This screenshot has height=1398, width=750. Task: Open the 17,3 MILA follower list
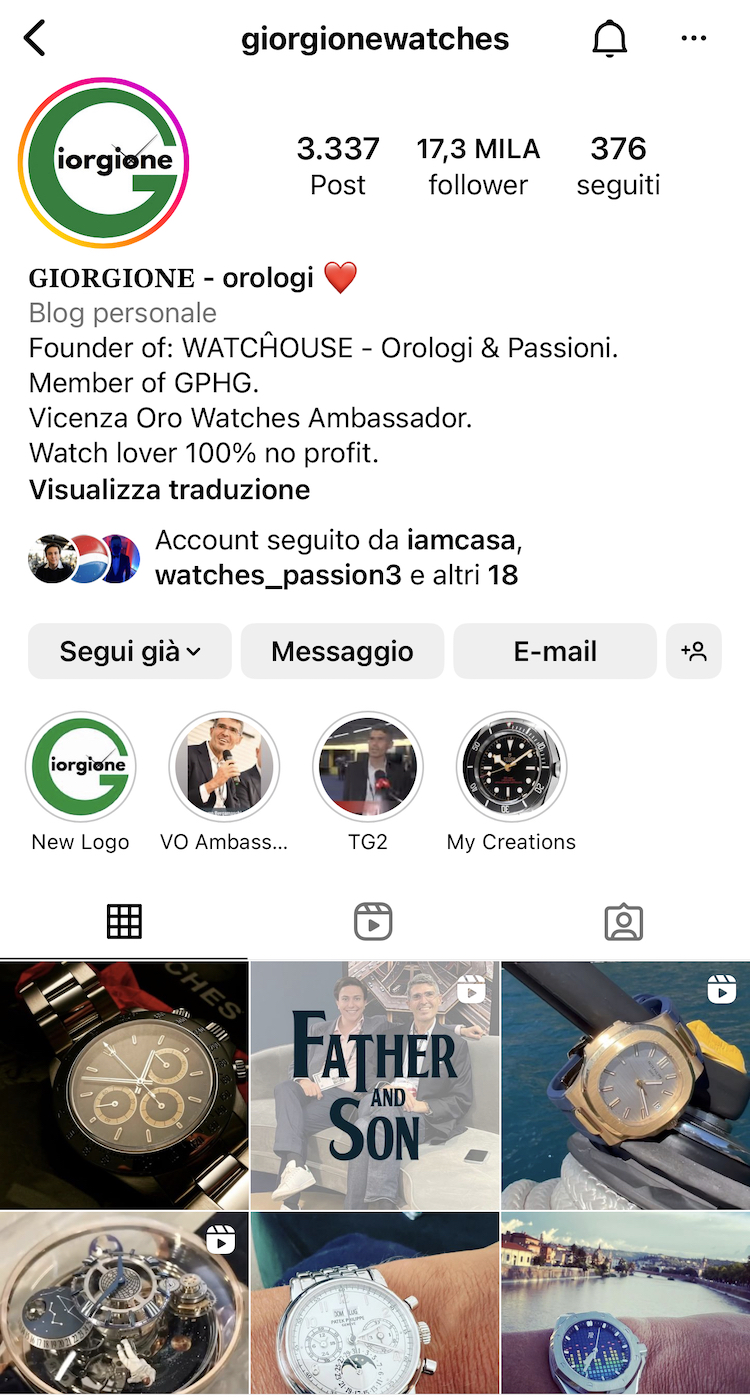[x=478, y=166]
